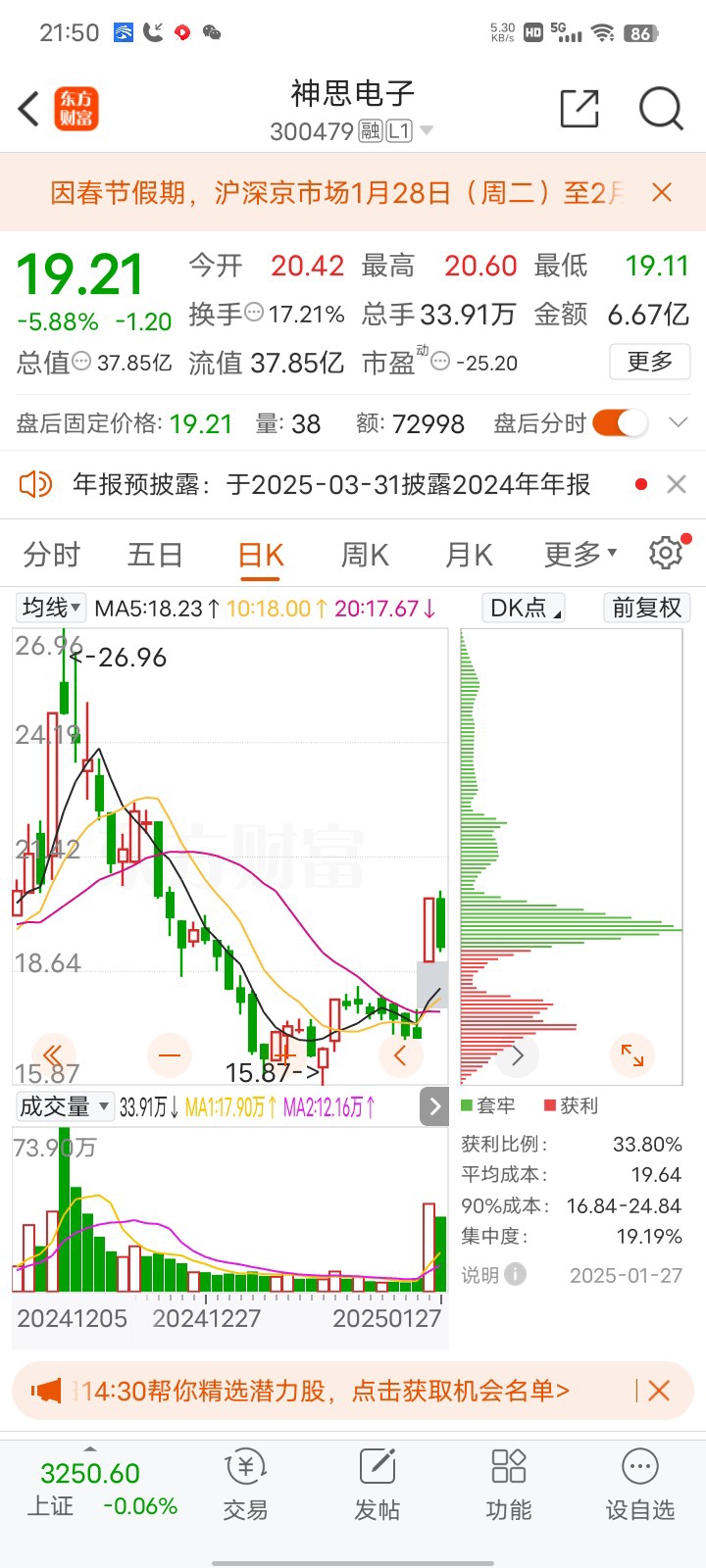Go back using the top arrow
706x1568 pixels.
coord(29,109)
